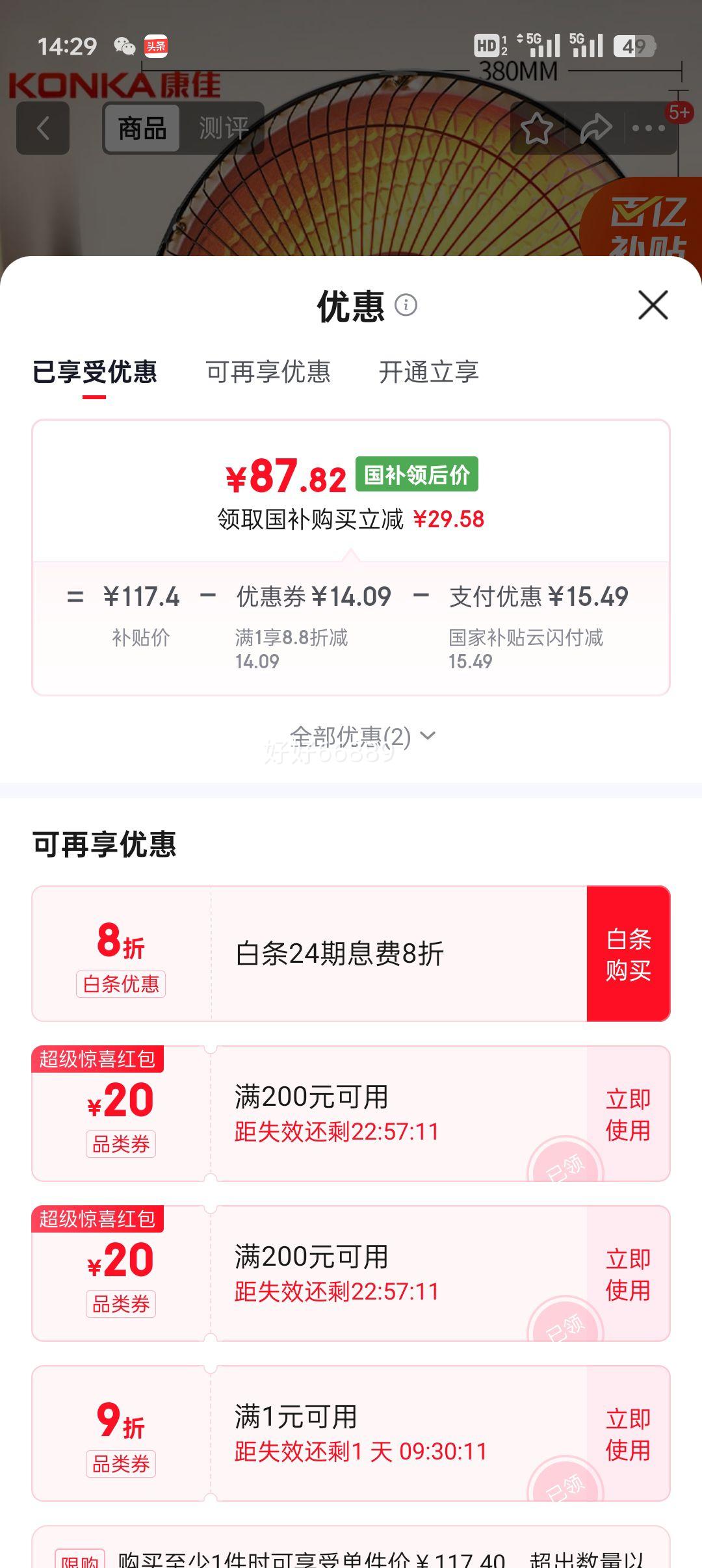This screenshot has height=1568, width=702.
Task: Tap the back arrow at top left
Action: [x=43, y=128]
